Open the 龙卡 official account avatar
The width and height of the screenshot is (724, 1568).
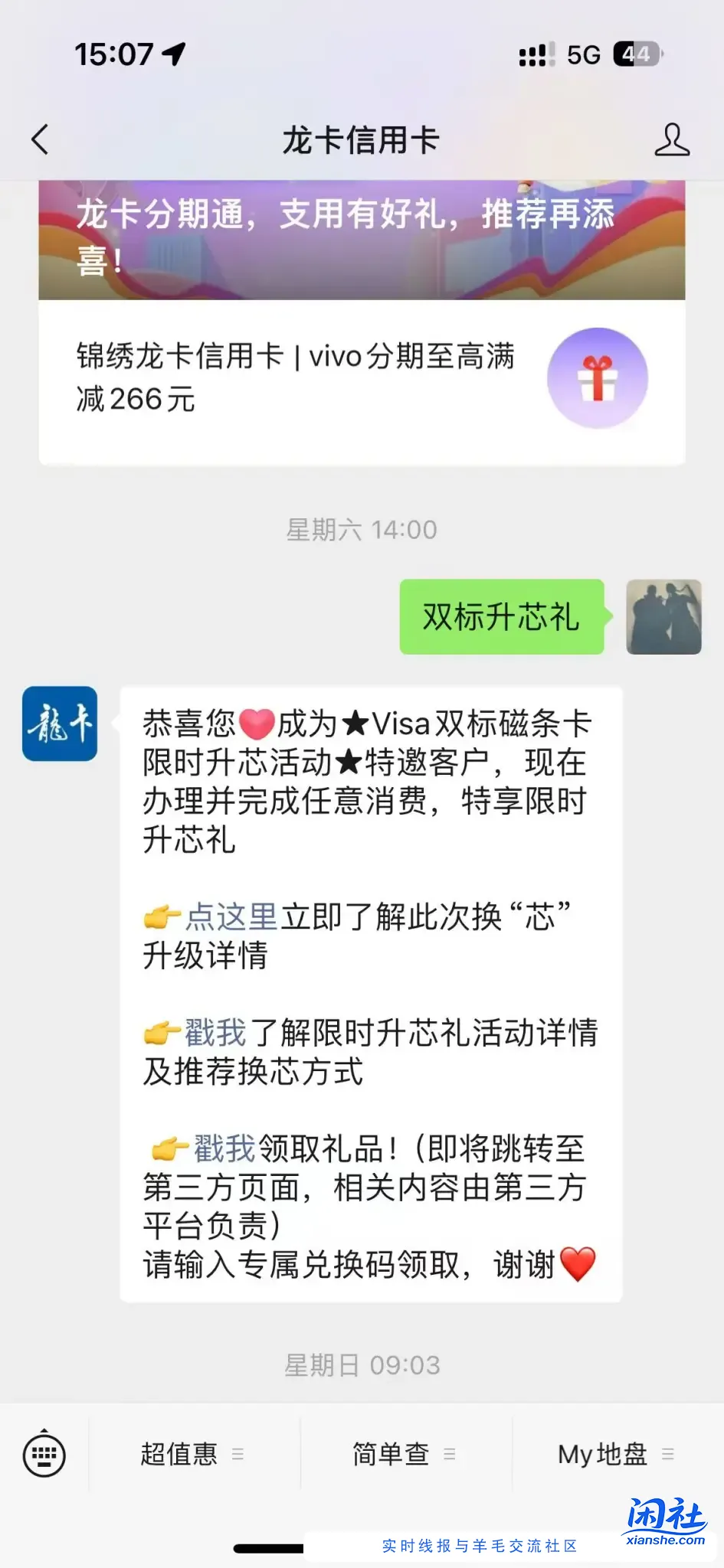(59, 724)
